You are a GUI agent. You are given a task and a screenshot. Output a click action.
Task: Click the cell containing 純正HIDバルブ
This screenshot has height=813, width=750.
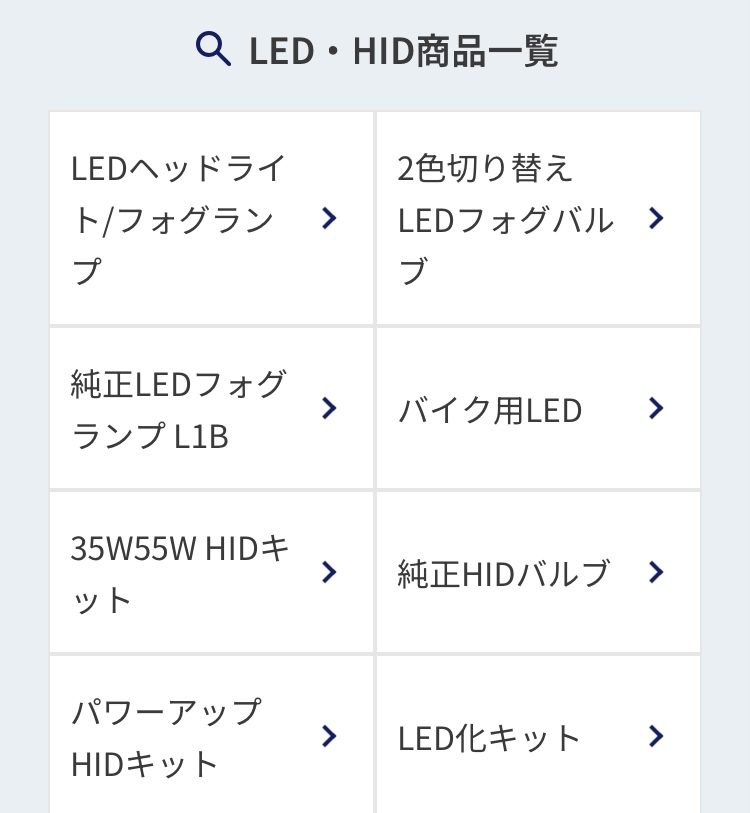538,573
